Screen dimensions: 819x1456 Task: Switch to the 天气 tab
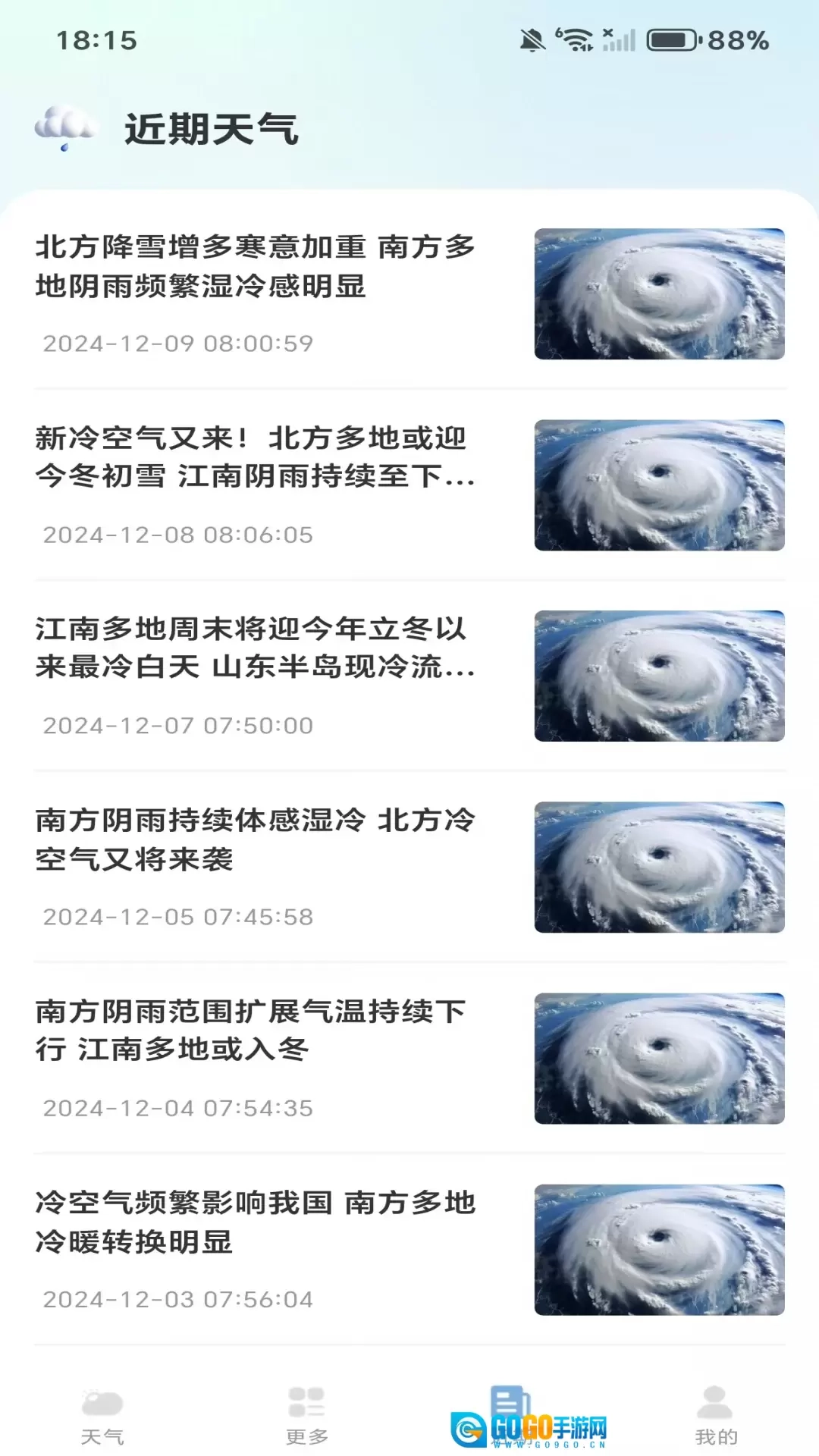(x=102, y=1415)
